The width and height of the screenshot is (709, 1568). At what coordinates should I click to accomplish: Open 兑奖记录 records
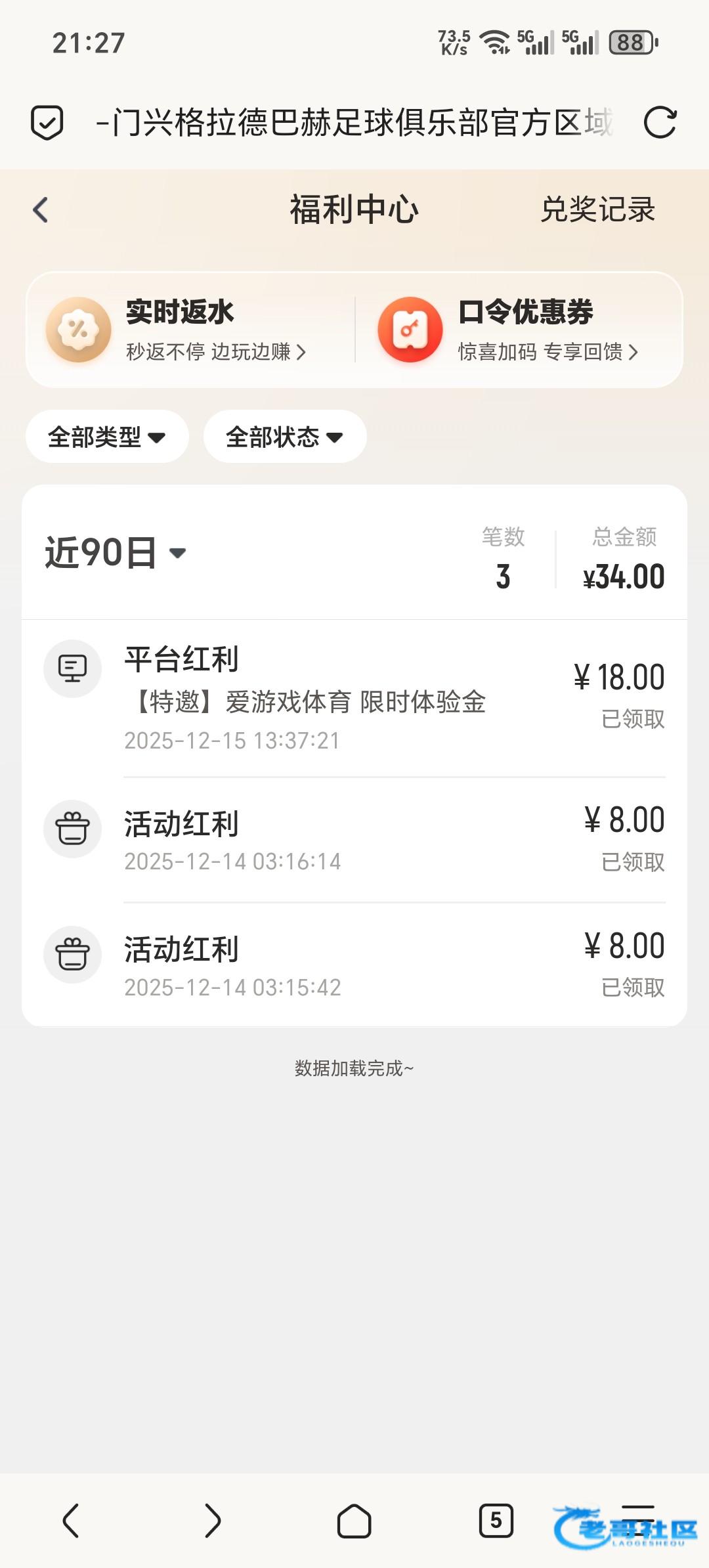point(597,210)
